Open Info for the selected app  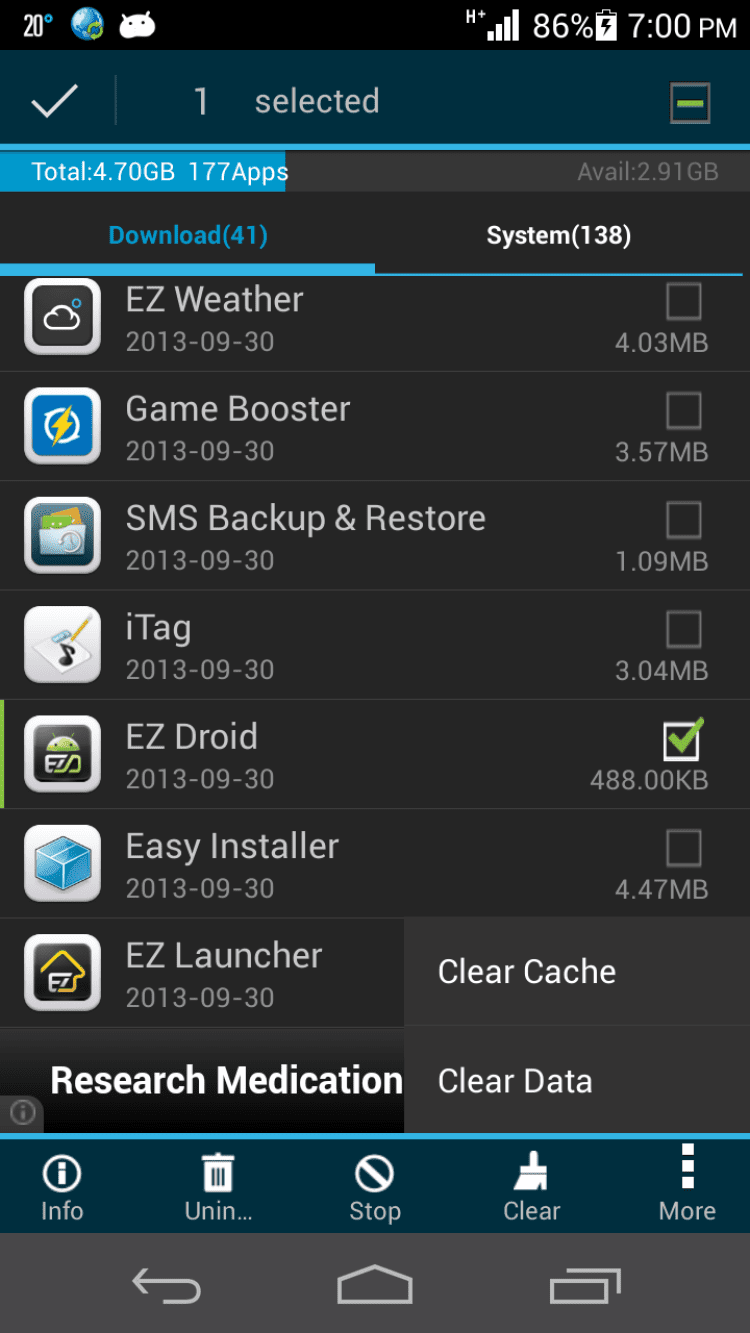pos(62,1187)
